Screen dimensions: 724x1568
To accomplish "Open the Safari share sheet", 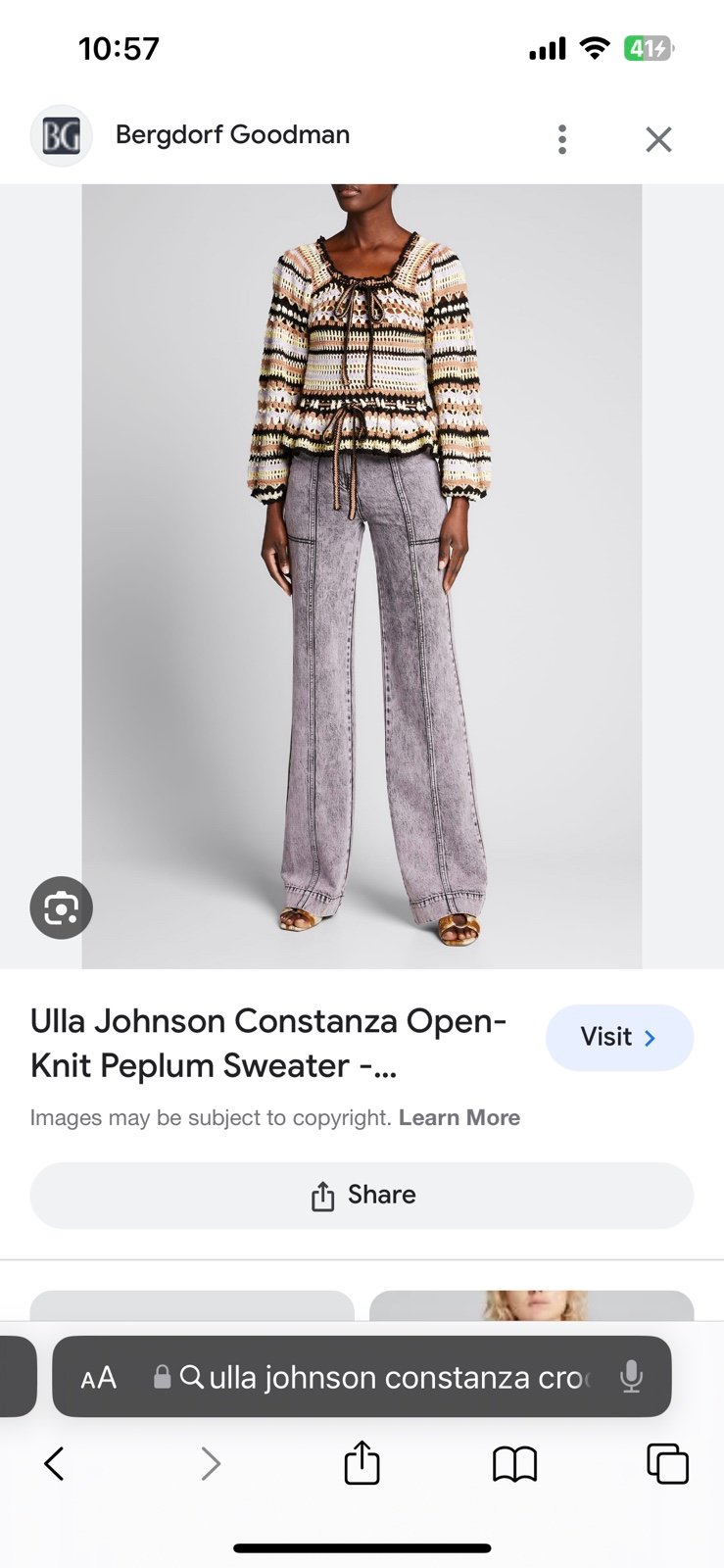I will (x=362, y=1462).
